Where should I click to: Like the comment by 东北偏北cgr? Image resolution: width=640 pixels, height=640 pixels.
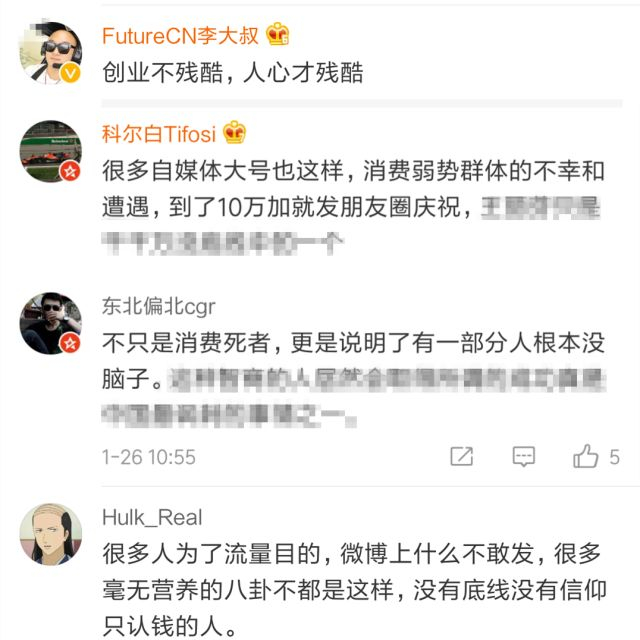click(586, 456)
